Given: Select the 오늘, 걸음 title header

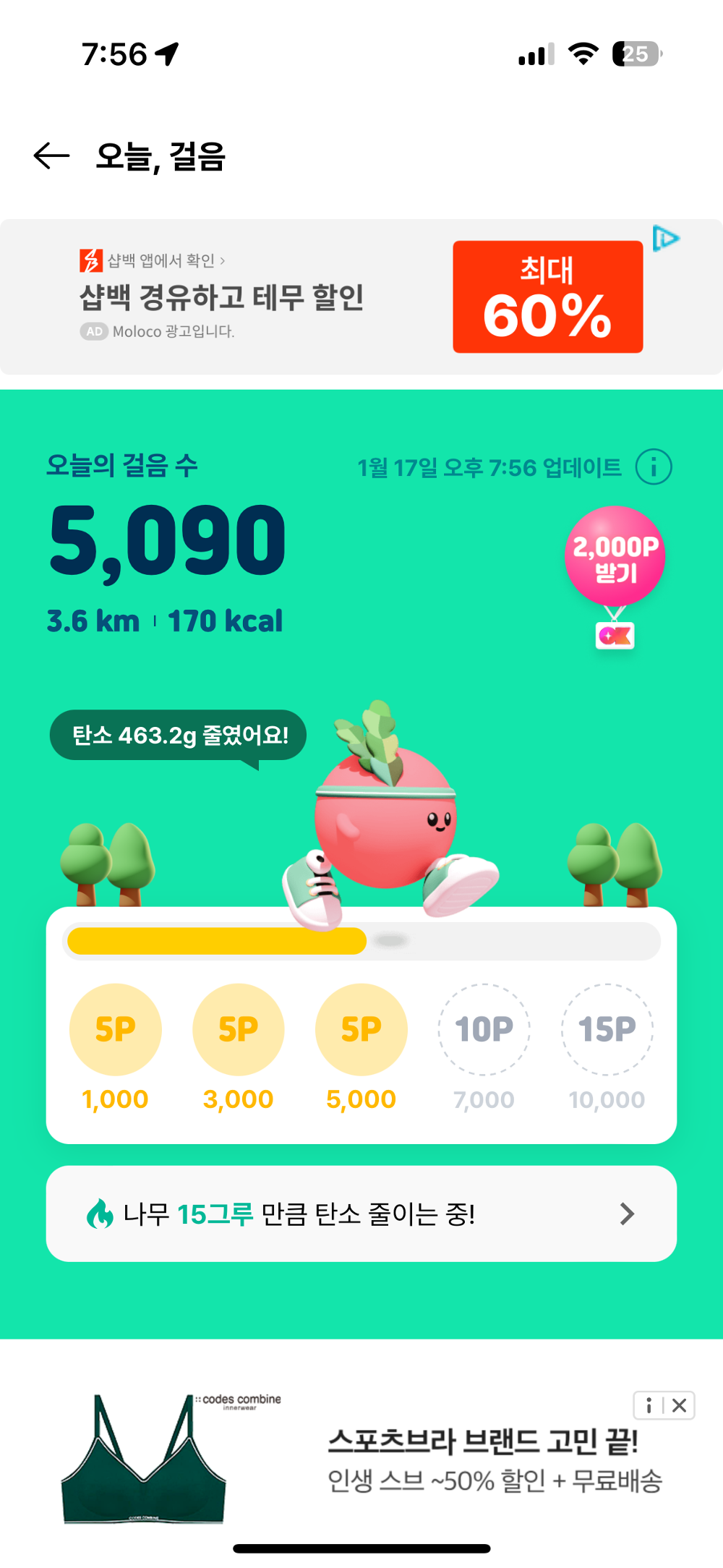Looking at the screenshot, I should click(x=159, y=154).
